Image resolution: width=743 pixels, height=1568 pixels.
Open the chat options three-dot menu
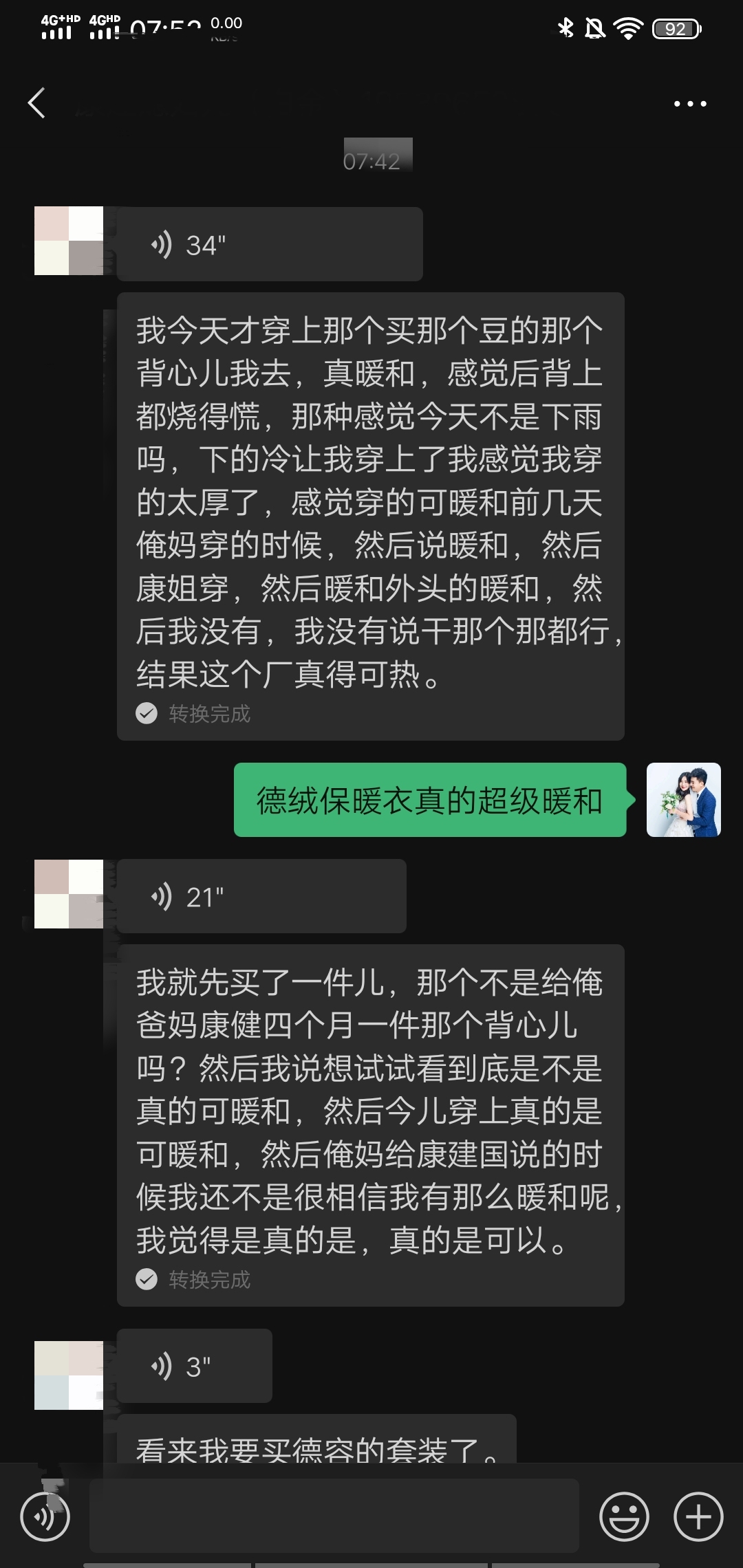tap(689, 104)
